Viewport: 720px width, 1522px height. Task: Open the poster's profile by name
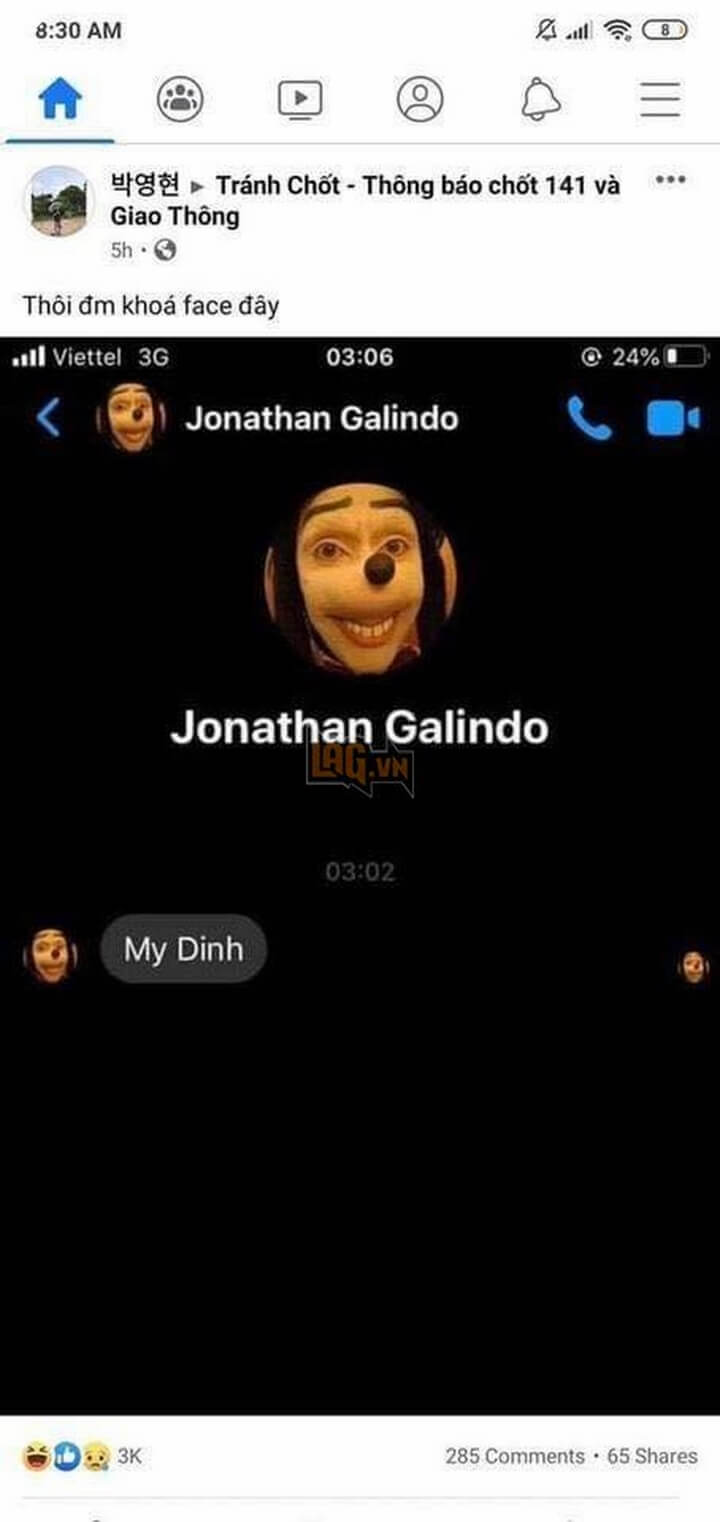[145, 185]
